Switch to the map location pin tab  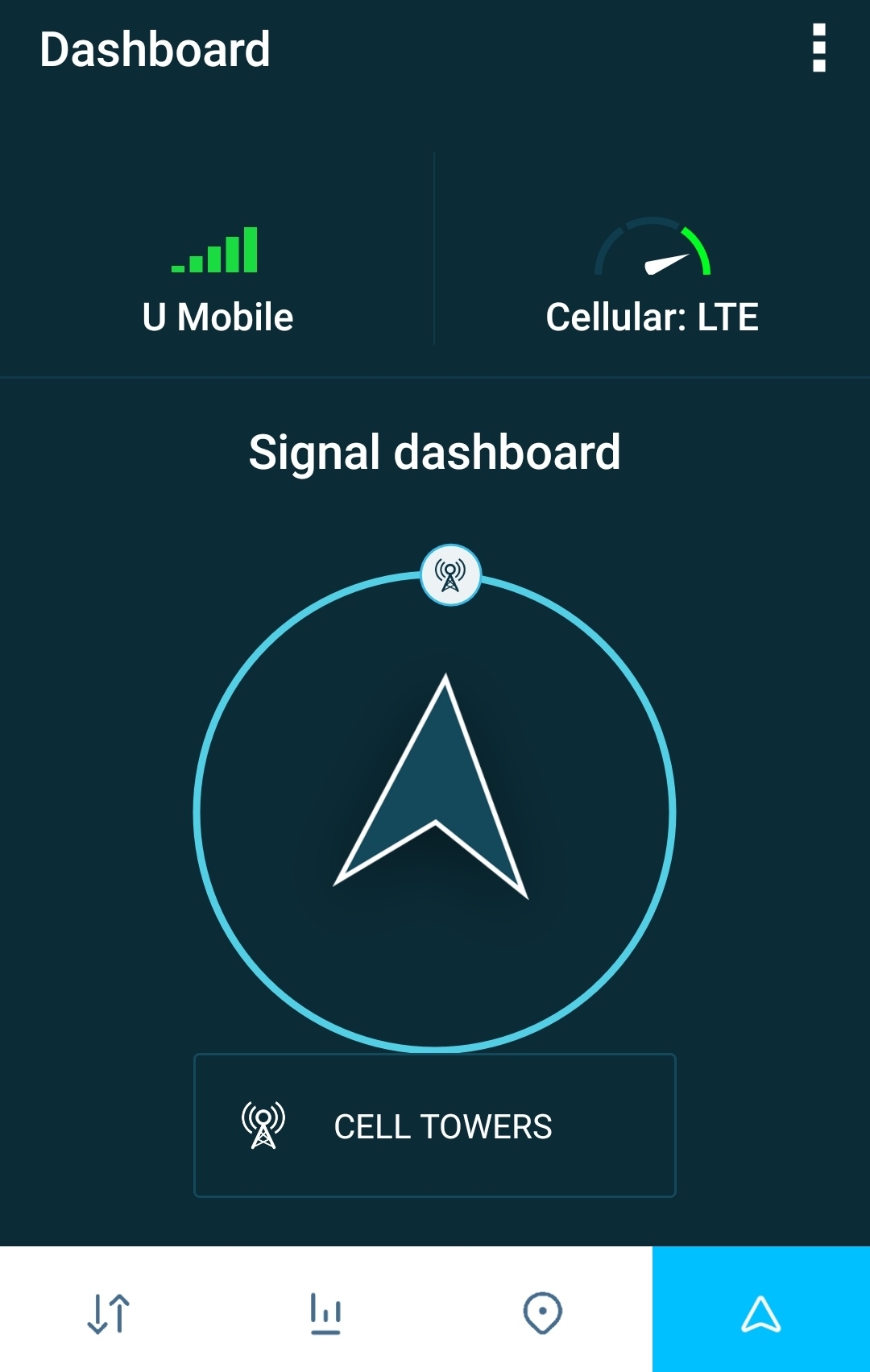click(543, 1312)
